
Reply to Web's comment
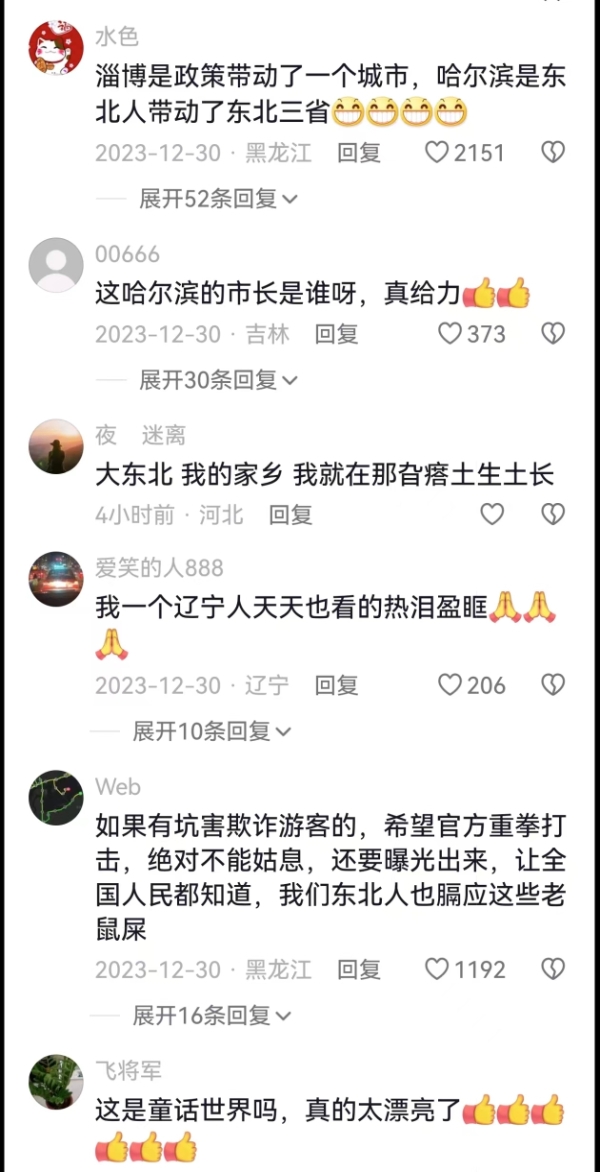pyautogui.click(x=358, y=970)
